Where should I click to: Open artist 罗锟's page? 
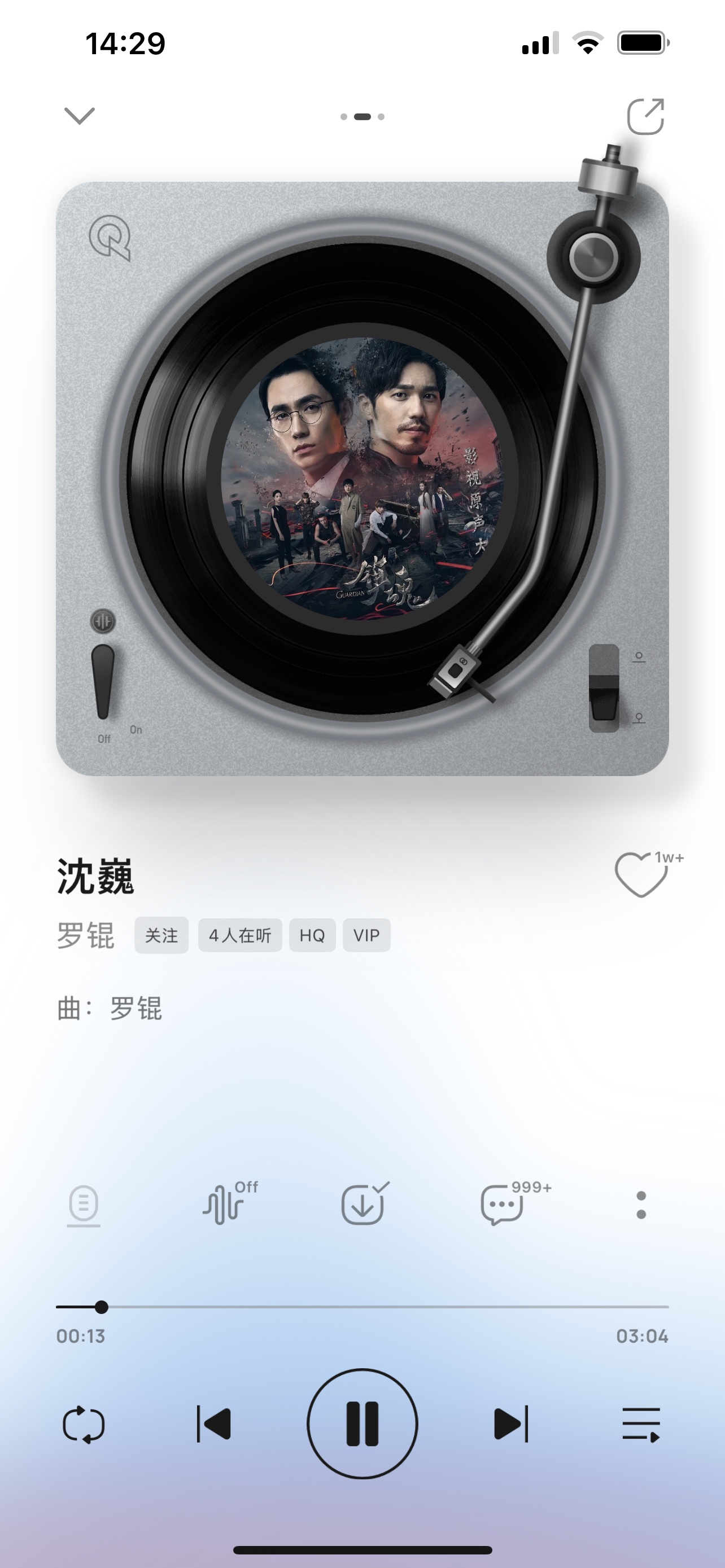[86, 936]
